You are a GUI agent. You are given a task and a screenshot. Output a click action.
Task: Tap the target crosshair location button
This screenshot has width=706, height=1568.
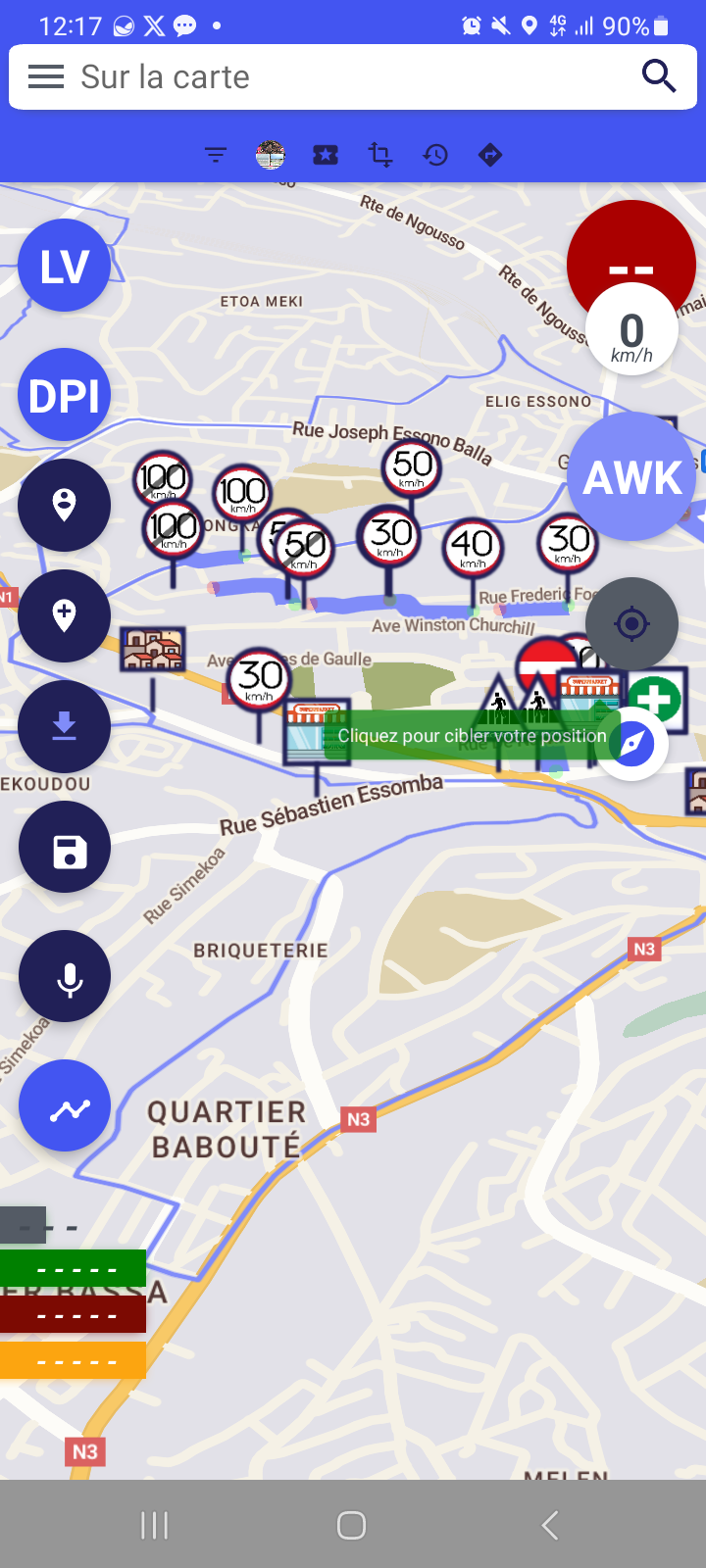[631, 623]
